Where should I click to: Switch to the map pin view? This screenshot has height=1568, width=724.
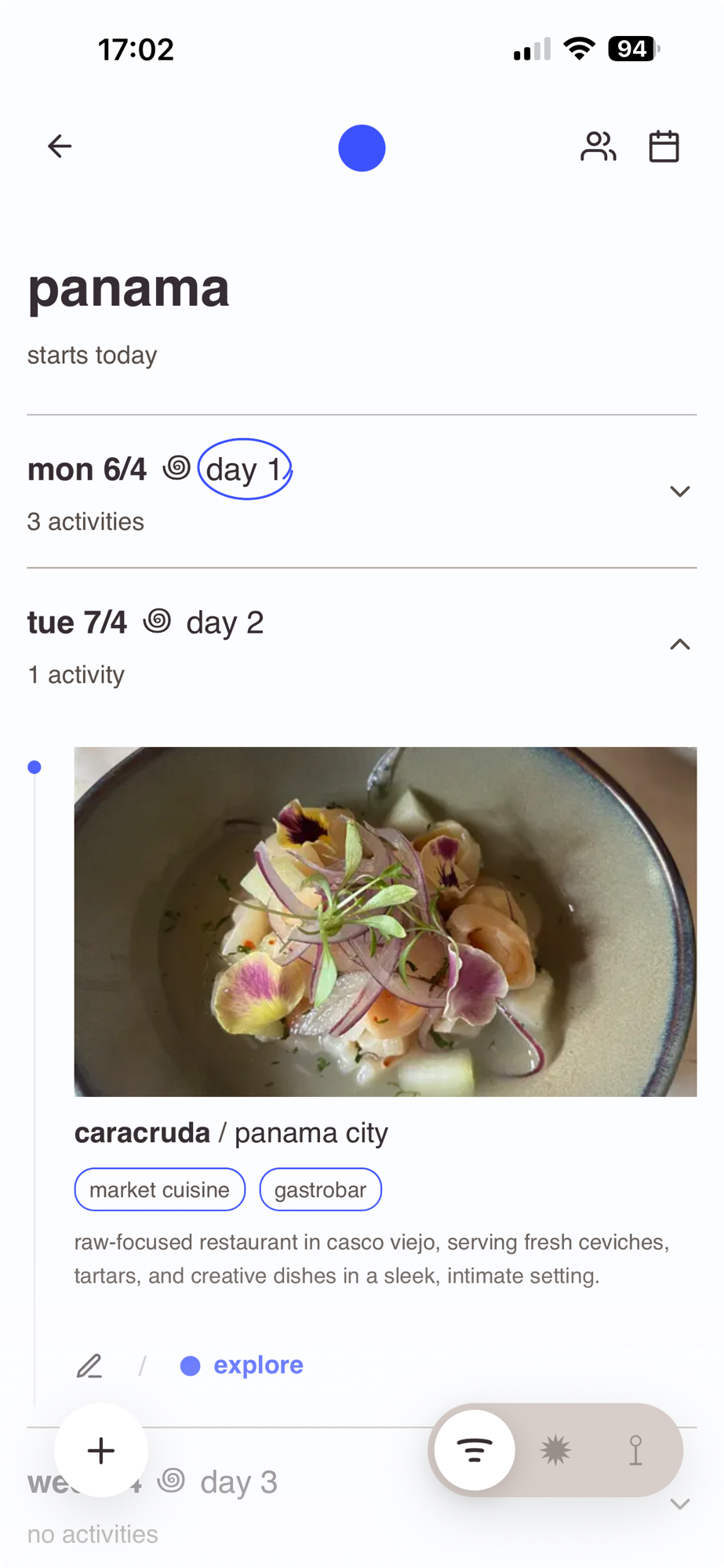(635, 1450)
